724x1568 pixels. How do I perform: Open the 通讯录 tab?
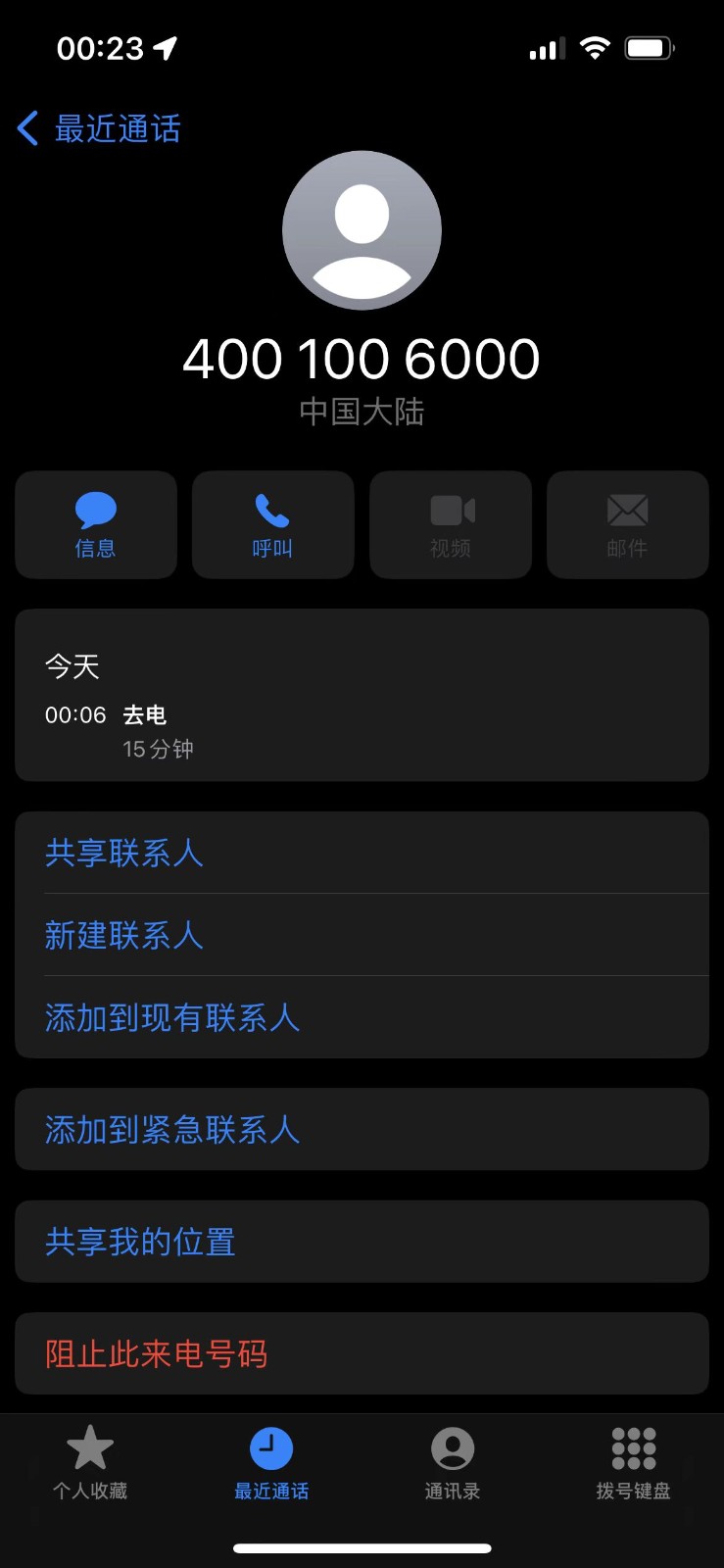click(x=453, y=1462)
